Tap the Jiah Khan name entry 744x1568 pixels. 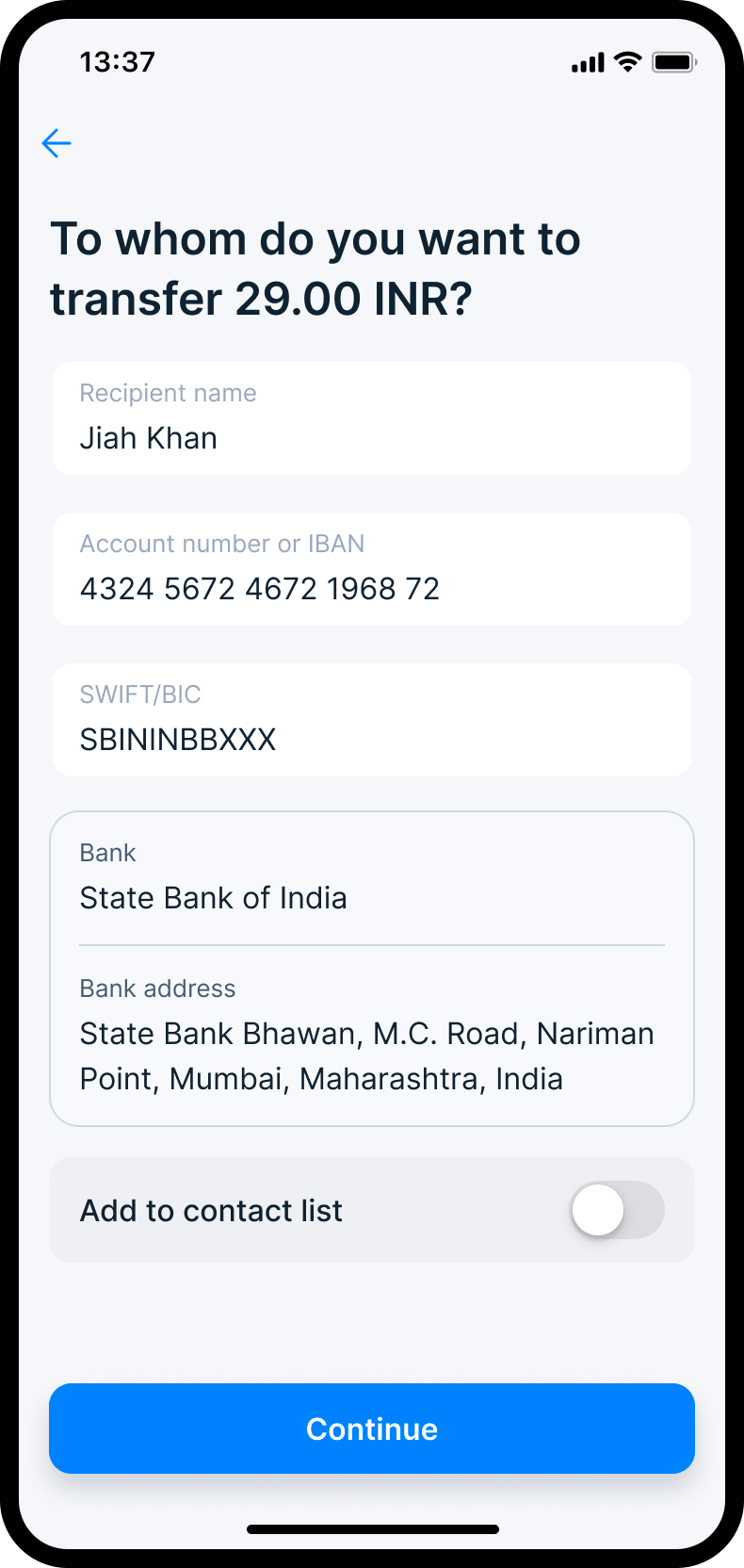[148, 438]
